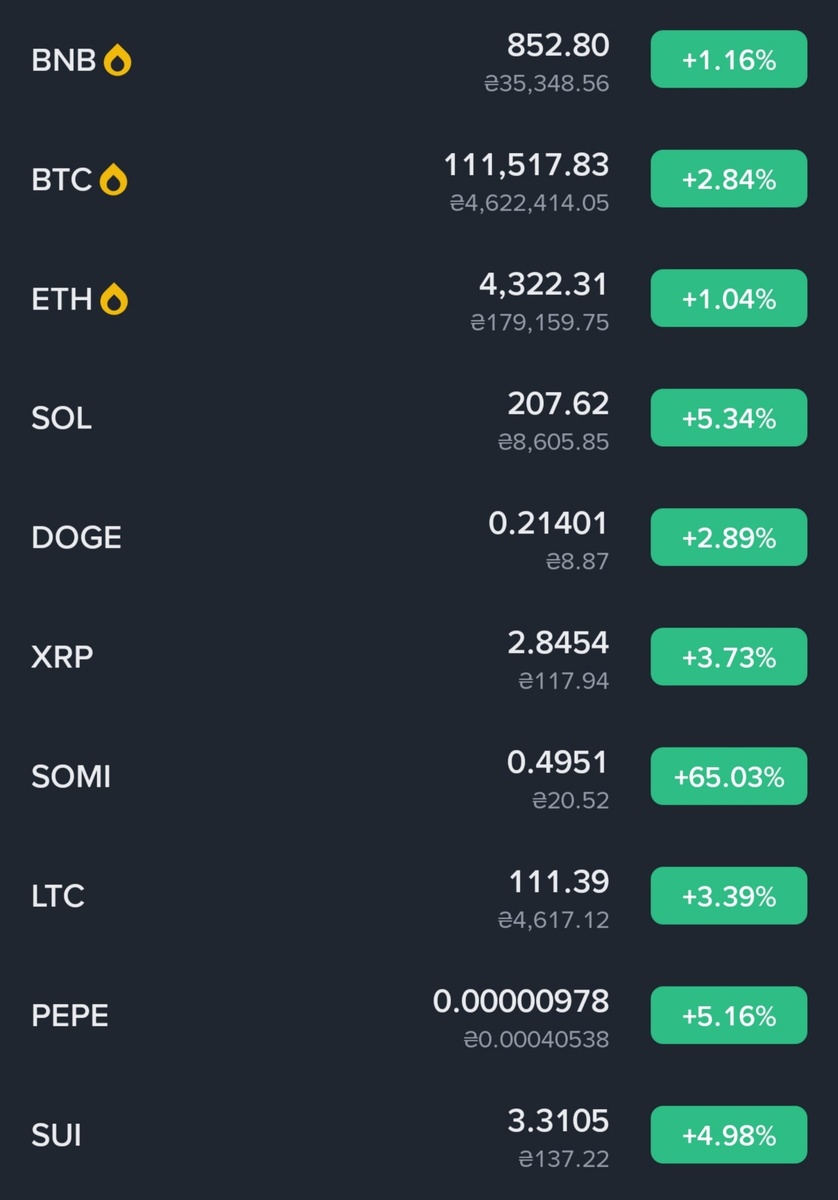Screen dimensions: 838x1200
Task: Open the BTC trading pair
Action: point(62,180)
